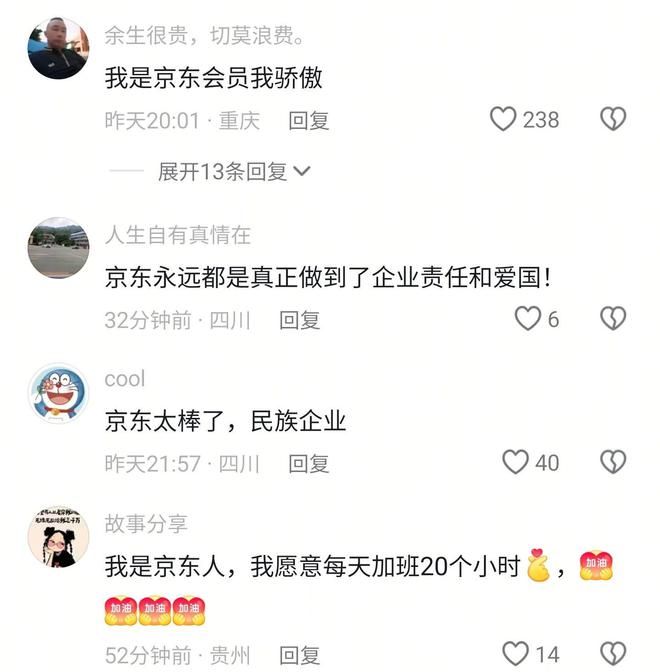
Task: Open 余生很贵，切莫浪费's profile avatar
Action: (58, 48)
